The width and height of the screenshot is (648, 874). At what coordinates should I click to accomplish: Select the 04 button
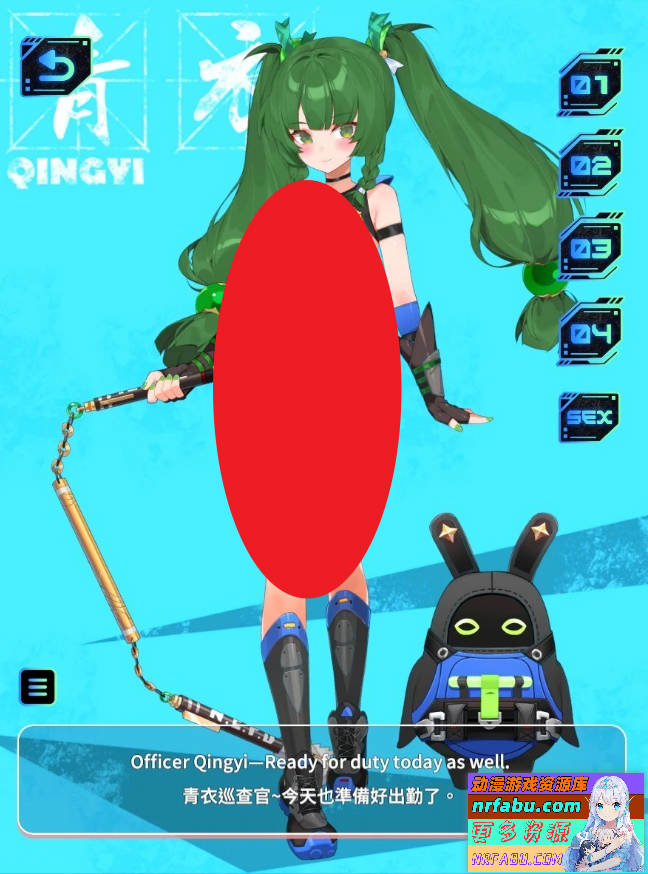click(x=589, y=330)
